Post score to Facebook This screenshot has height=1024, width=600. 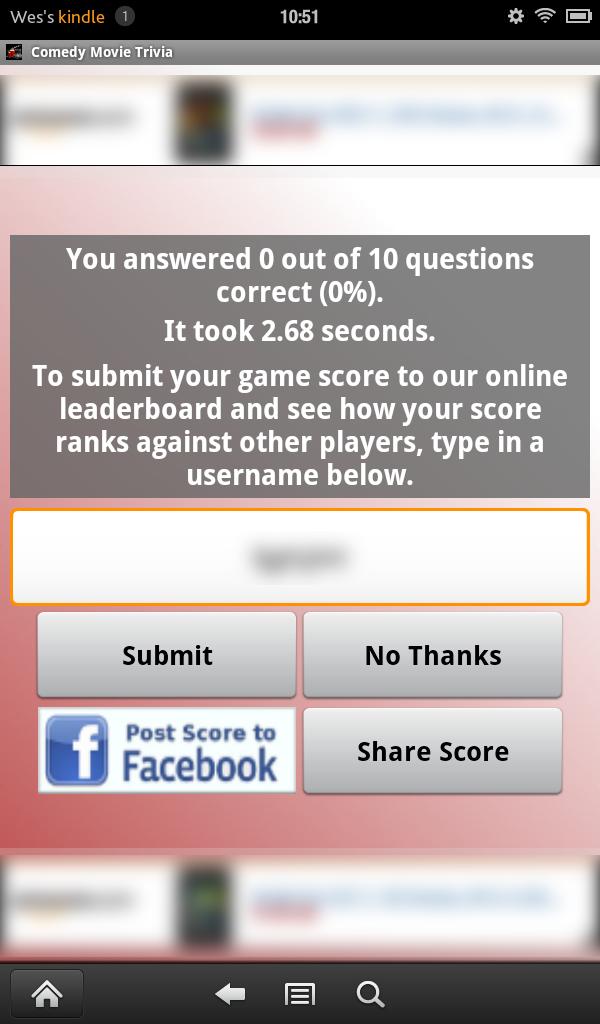167,751
